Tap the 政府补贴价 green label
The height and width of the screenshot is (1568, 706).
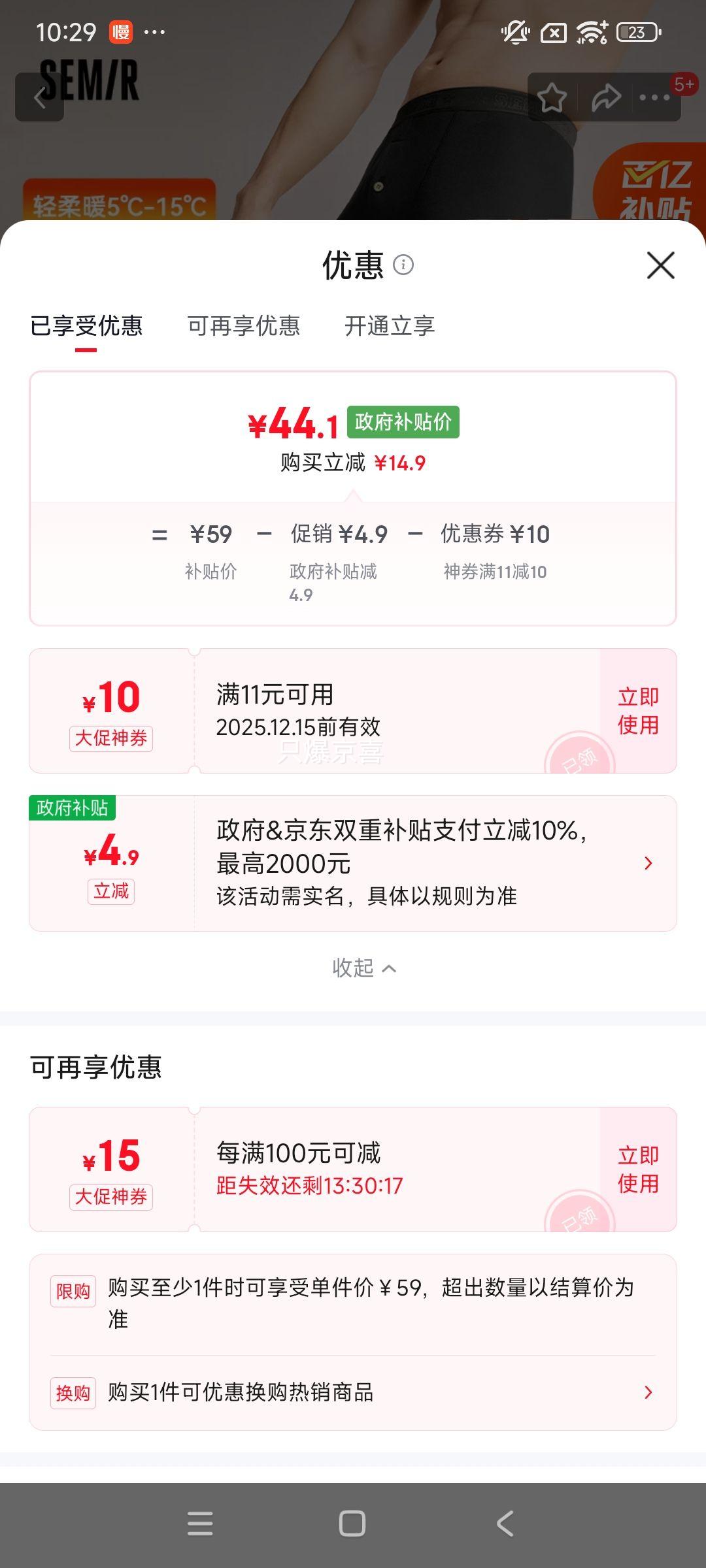[403, 423]
